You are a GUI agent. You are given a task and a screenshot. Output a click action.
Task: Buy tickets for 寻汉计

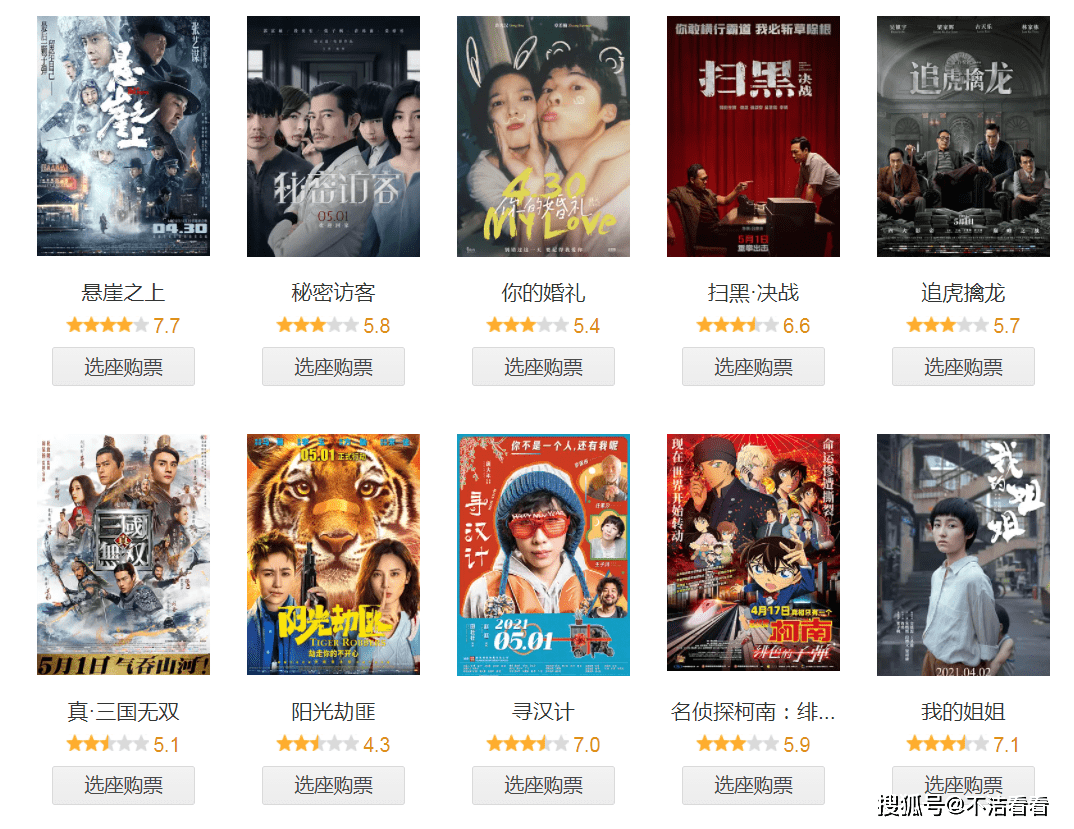(543, 785)
